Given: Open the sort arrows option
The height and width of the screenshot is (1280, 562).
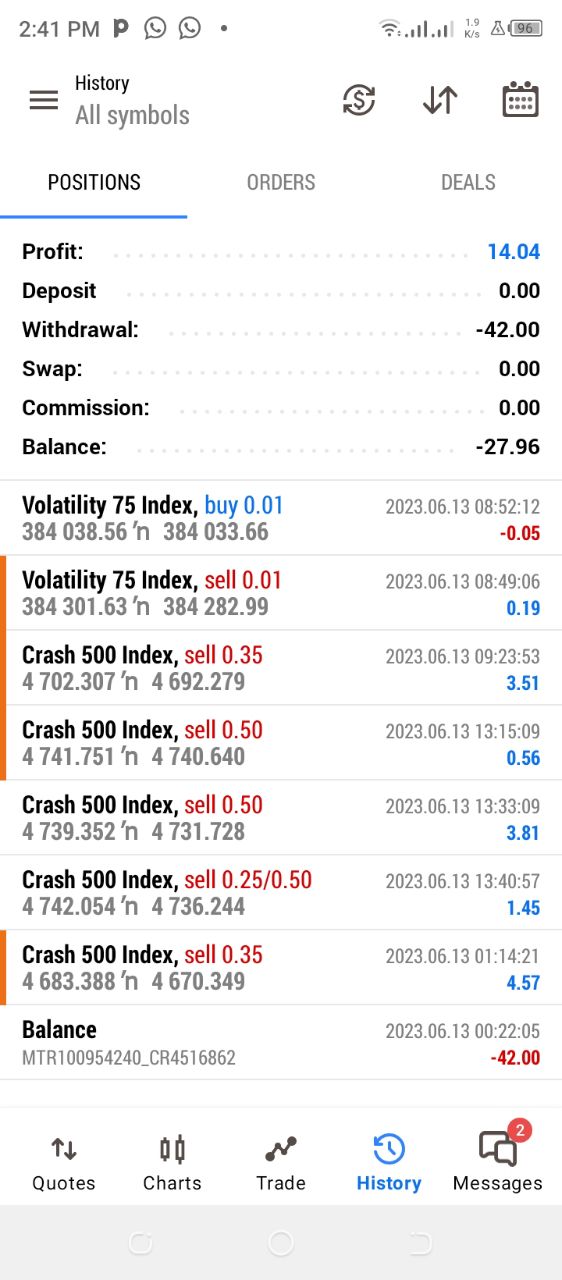Looking at the screenshot, I should click(440, 100).
